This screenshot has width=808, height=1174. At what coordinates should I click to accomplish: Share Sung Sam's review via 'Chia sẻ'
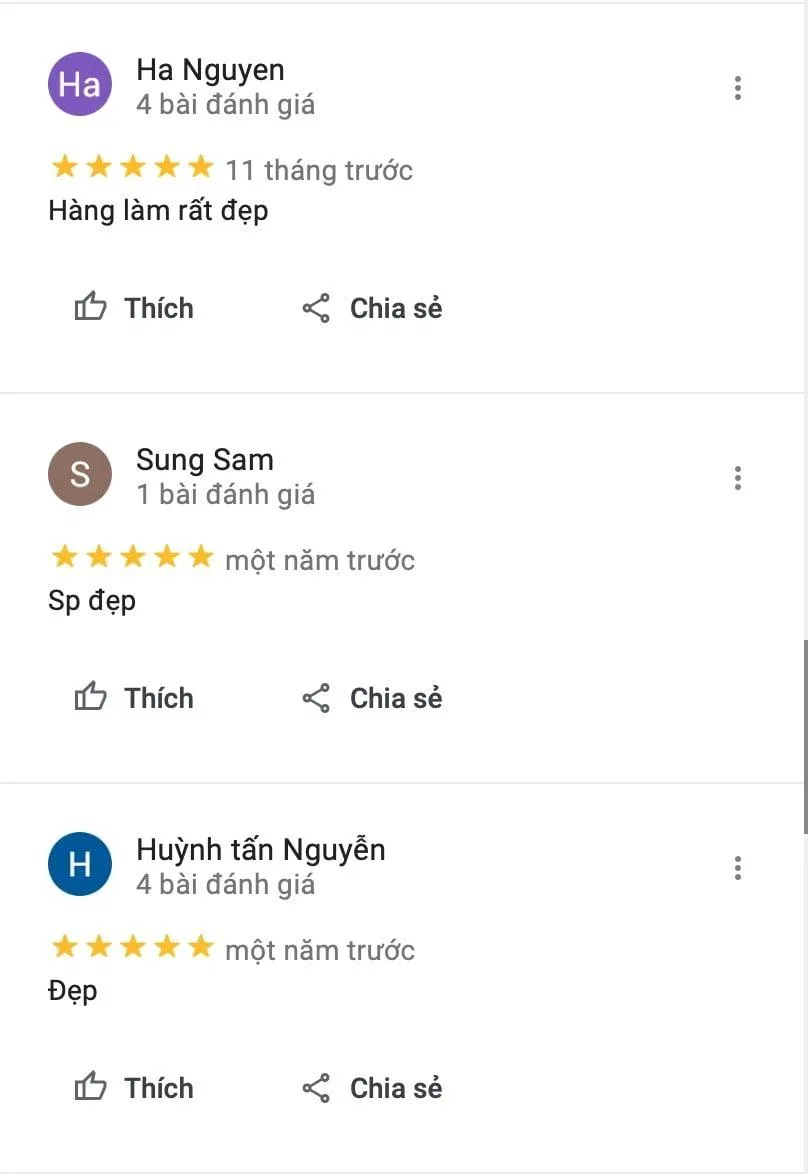tap(394, 698)
